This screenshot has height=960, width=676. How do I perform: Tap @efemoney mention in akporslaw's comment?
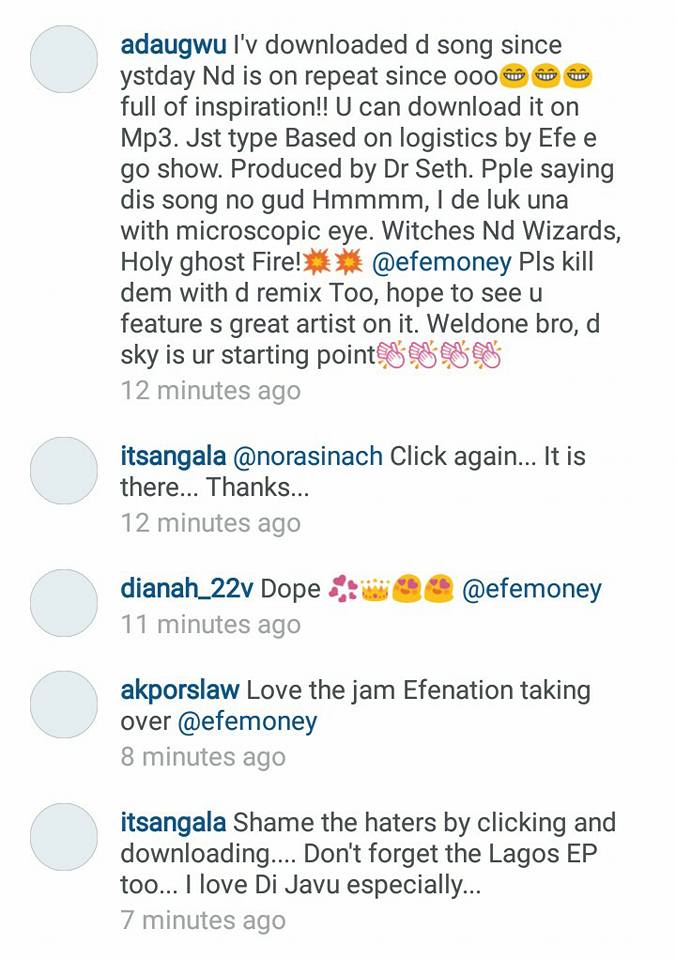247,721
